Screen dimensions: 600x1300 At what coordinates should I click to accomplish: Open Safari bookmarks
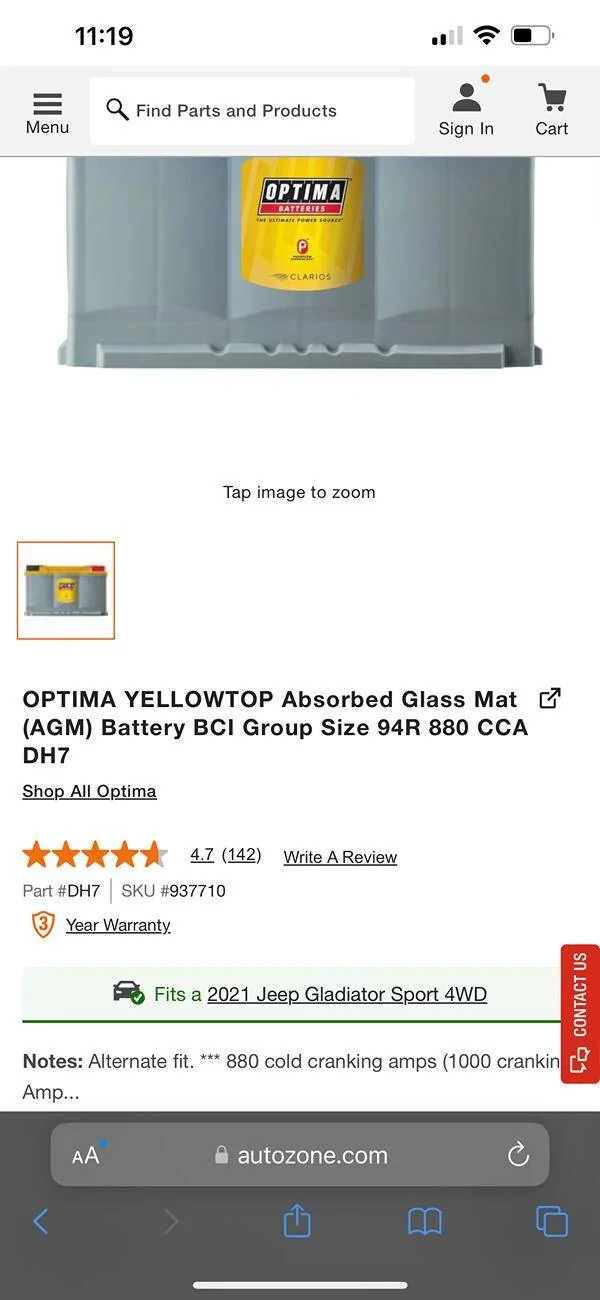click(425, 1221)
